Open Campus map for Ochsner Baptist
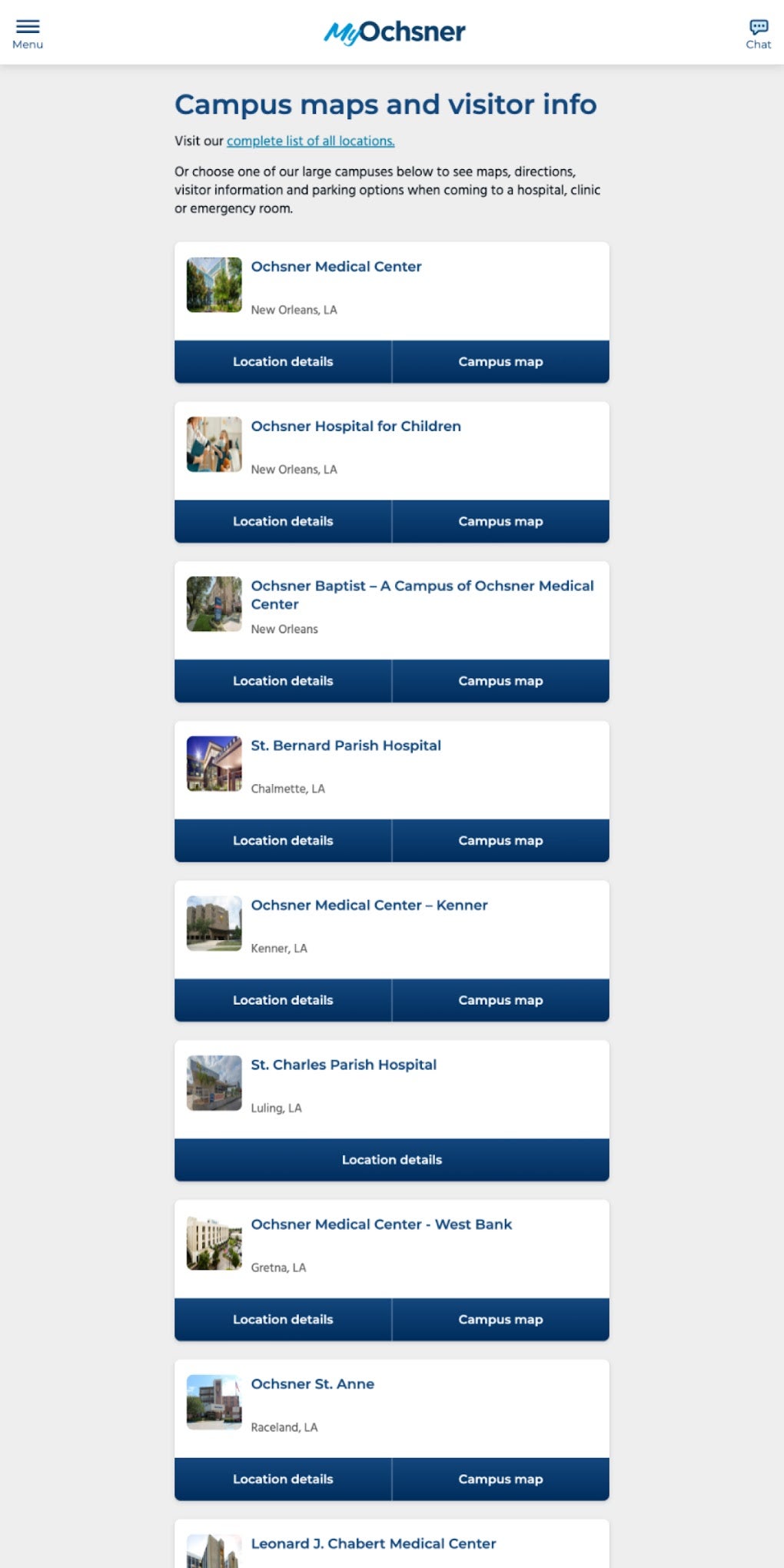The height and width of the screenshot is (1568, 784). [500, 681]
